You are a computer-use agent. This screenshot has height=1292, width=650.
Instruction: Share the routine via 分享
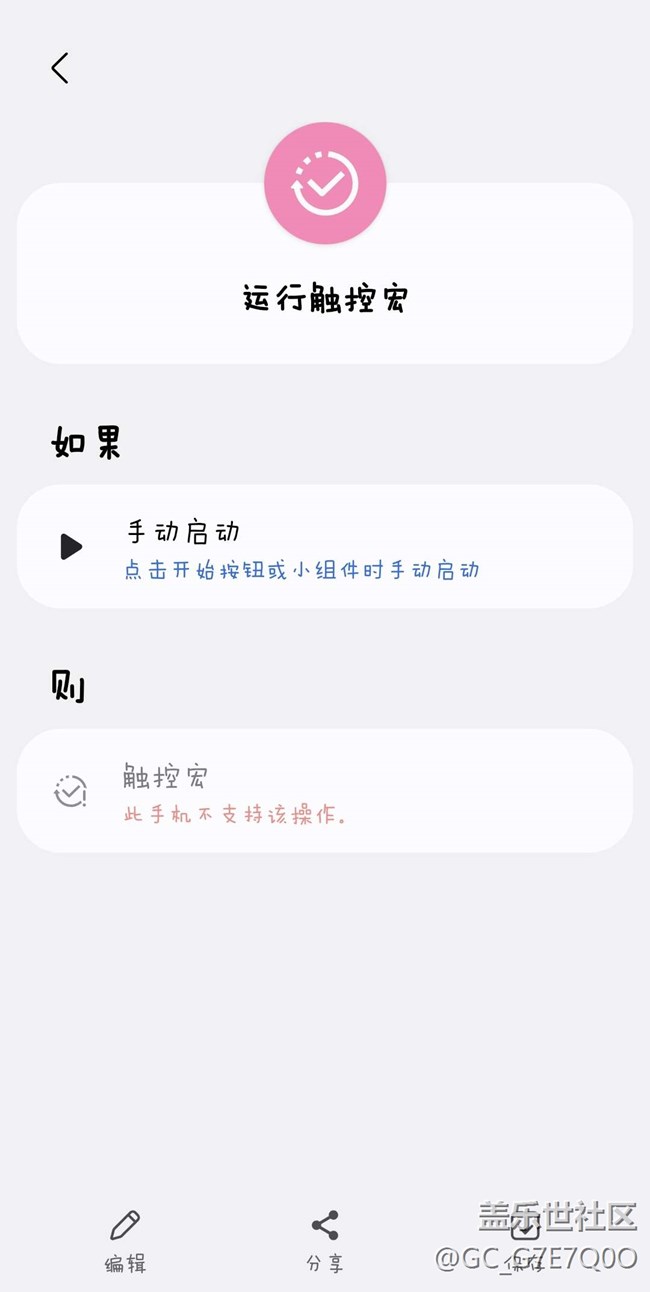pos(325,1240)
